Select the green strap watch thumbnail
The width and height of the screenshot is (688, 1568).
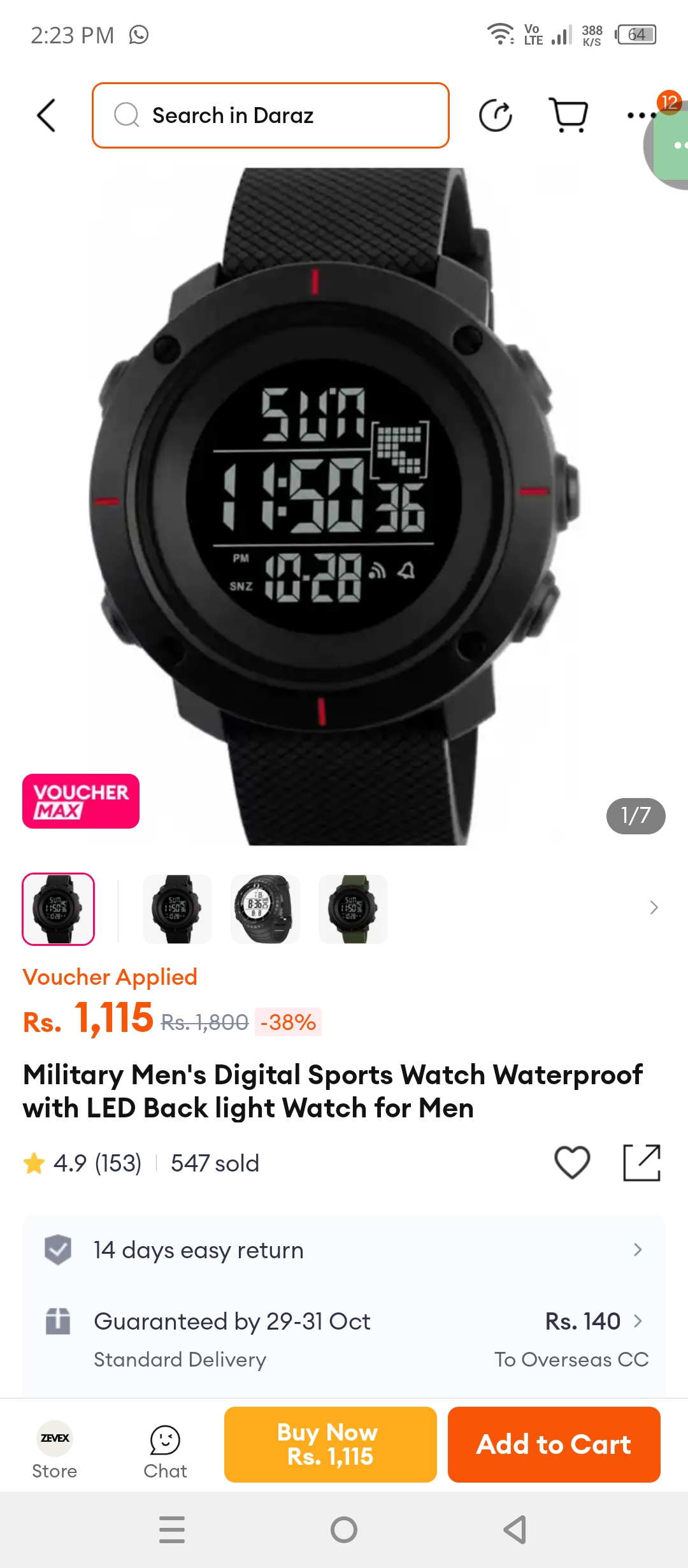click(353, 909)
